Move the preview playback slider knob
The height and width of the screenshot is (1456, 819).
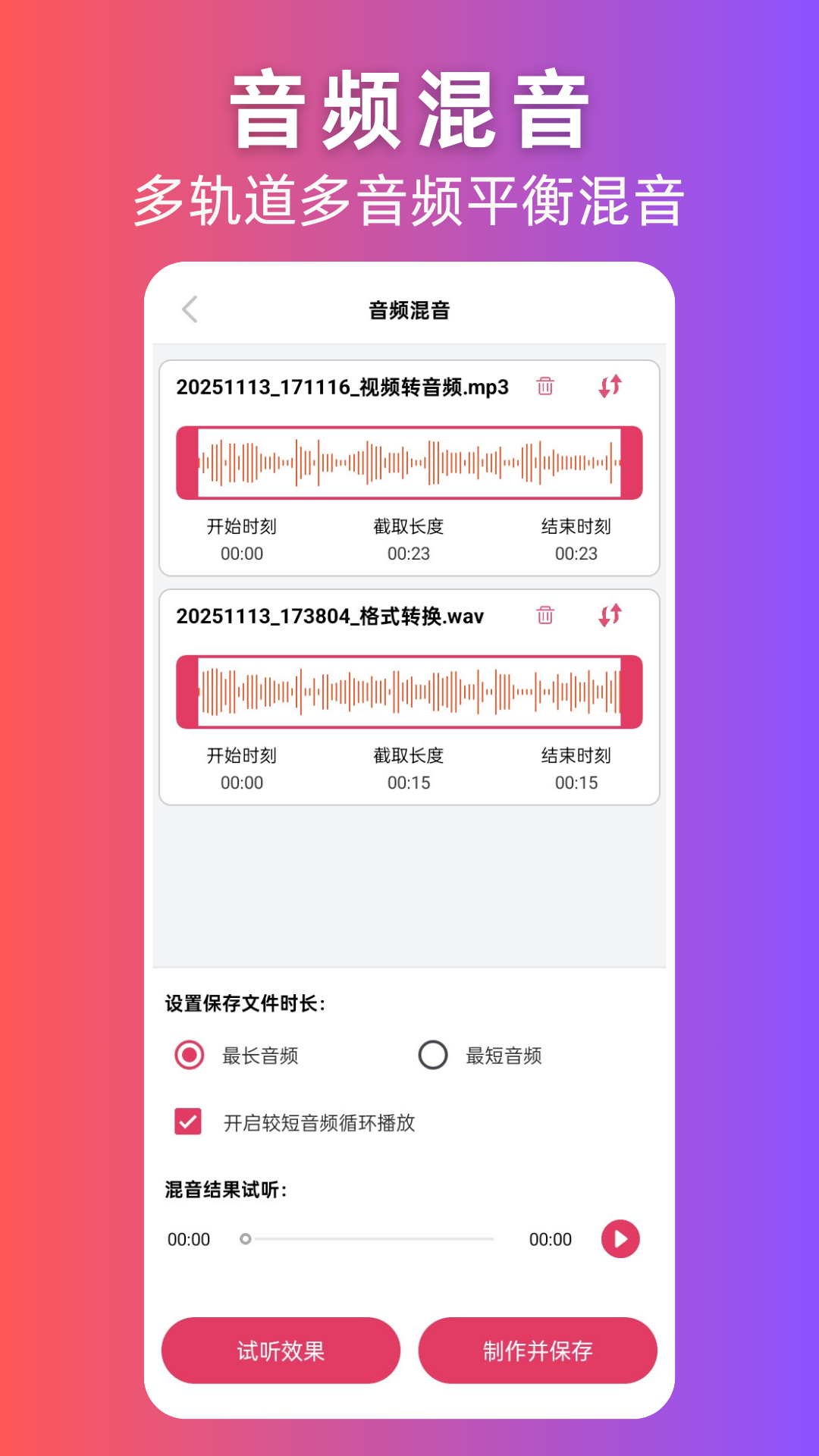click(245, 1240)
